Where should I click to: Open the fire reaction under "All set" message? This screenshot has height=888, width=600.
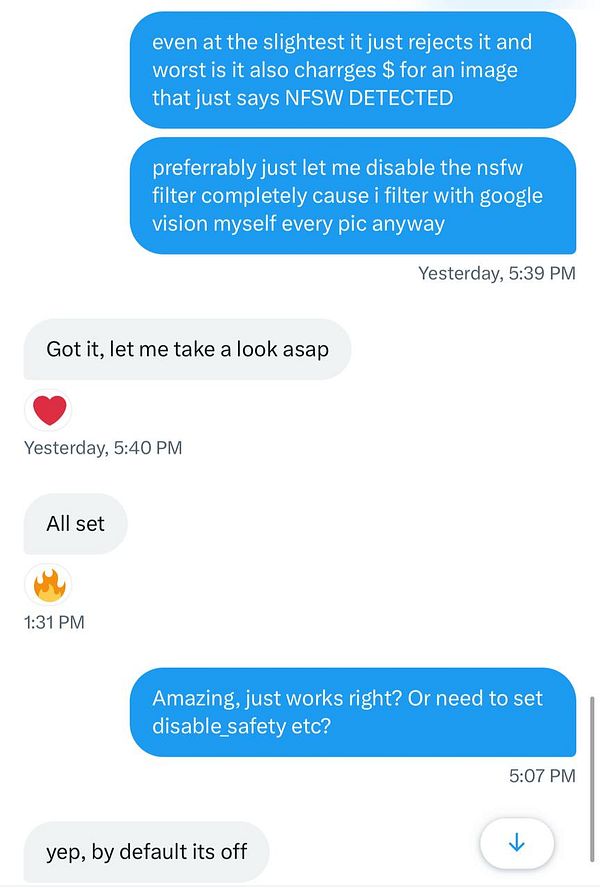(49, 585)
